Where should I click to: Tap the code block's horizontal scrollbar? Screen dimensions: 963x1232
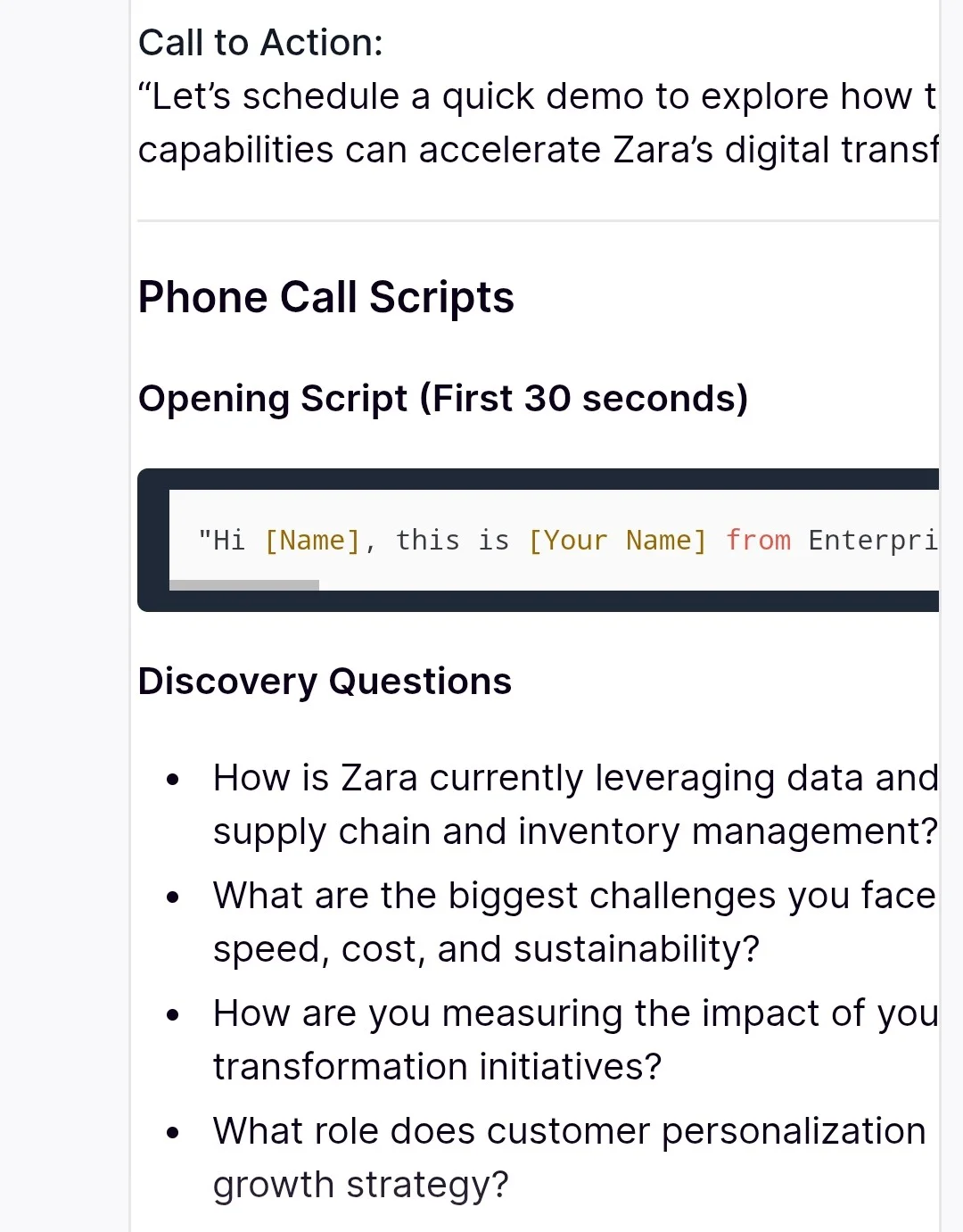[x=244, y=585]
